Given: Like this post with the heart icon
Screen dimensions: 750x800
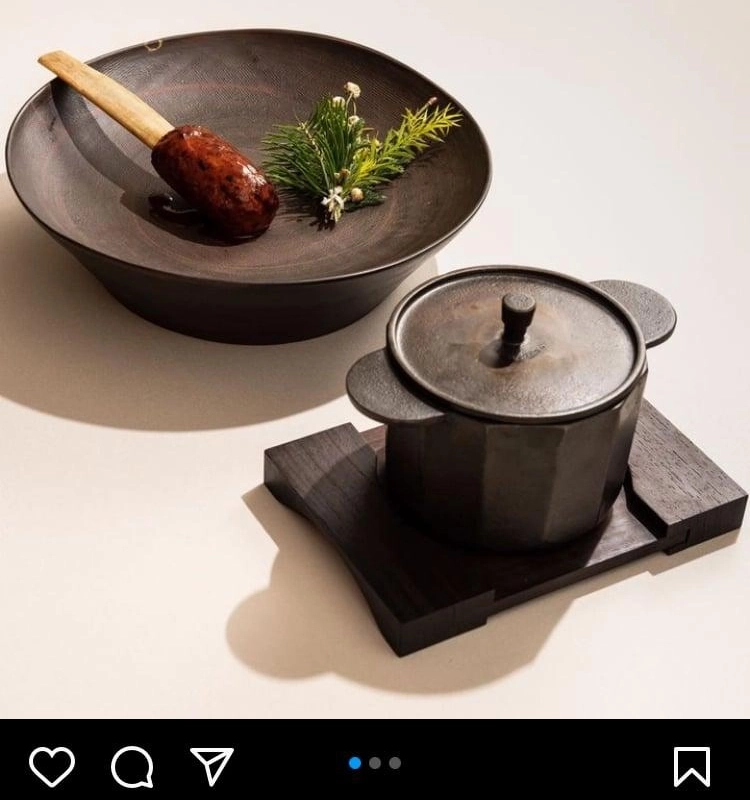Looking at the screenshot, I should [52, 767].
